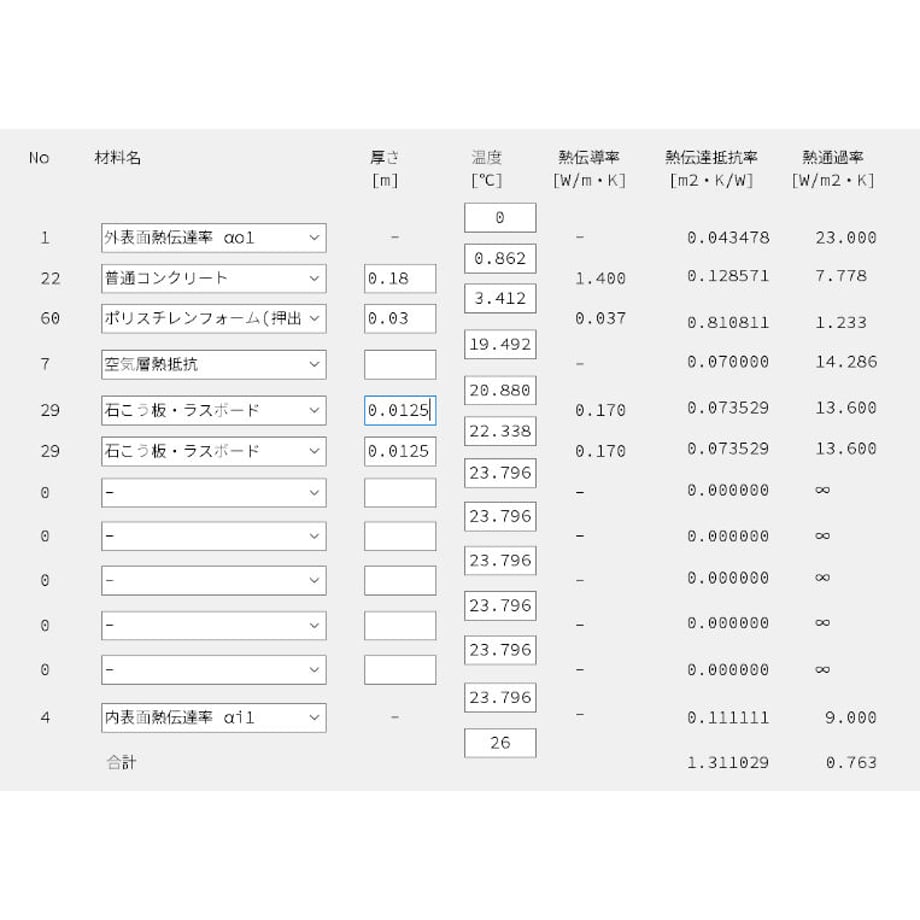
Task: Open the 外表面熱伝達率 αo1 material dropdown
Action: 214,238
